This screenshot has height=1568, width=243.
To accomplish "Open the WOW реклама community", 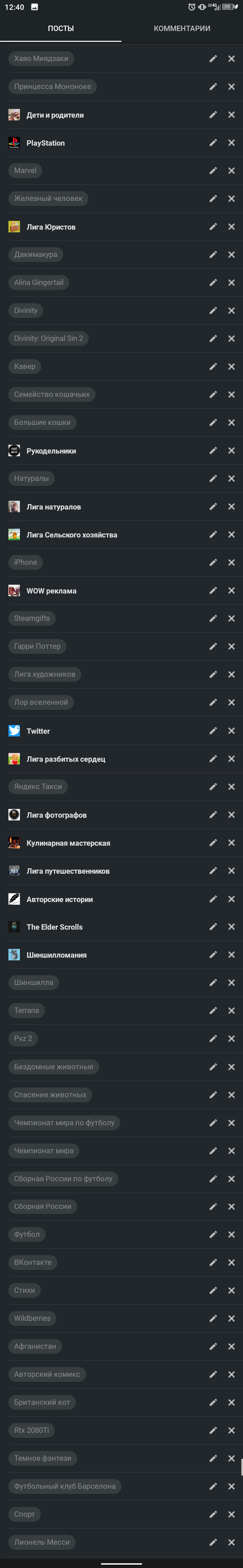I will tap(51, 591).
